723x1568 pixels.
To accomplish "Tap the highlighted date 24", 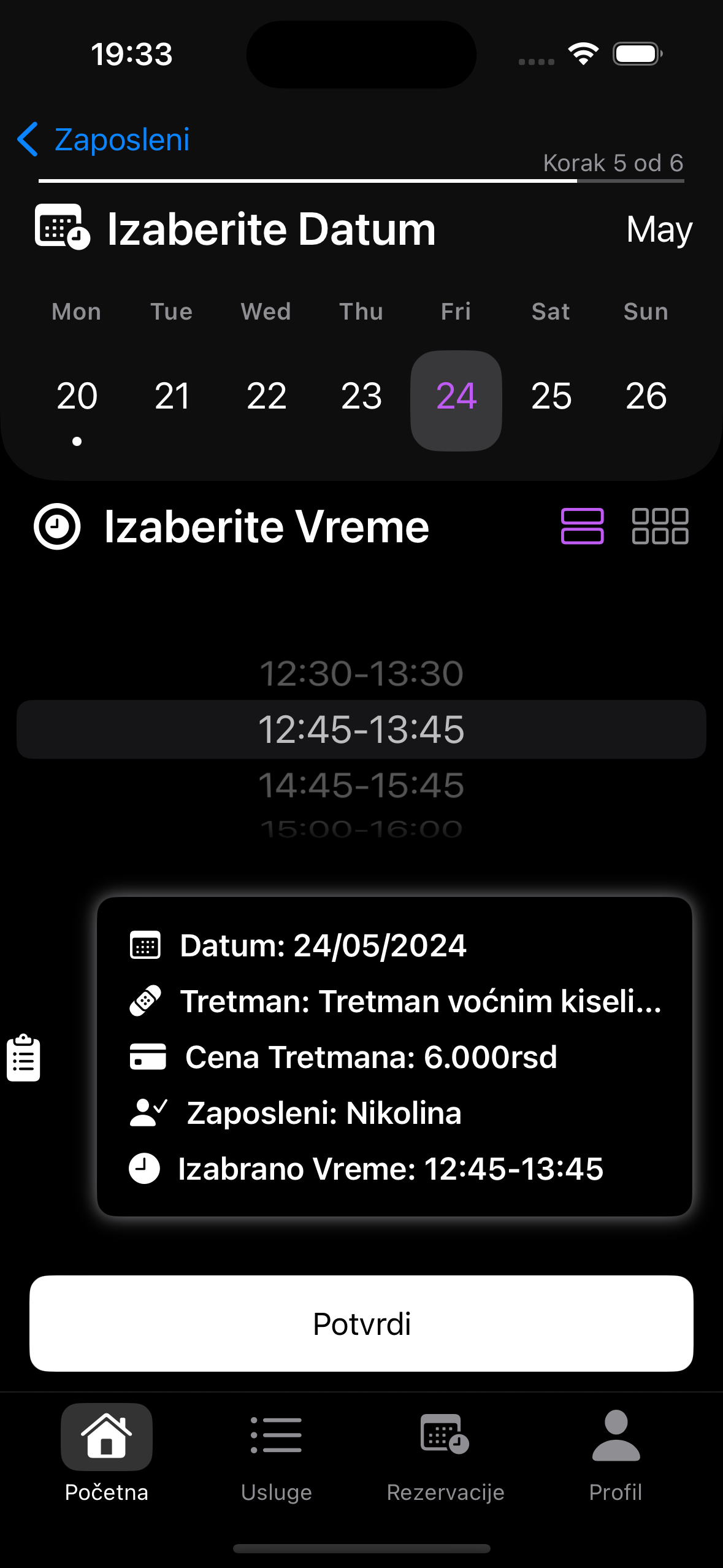I will 456,396.
